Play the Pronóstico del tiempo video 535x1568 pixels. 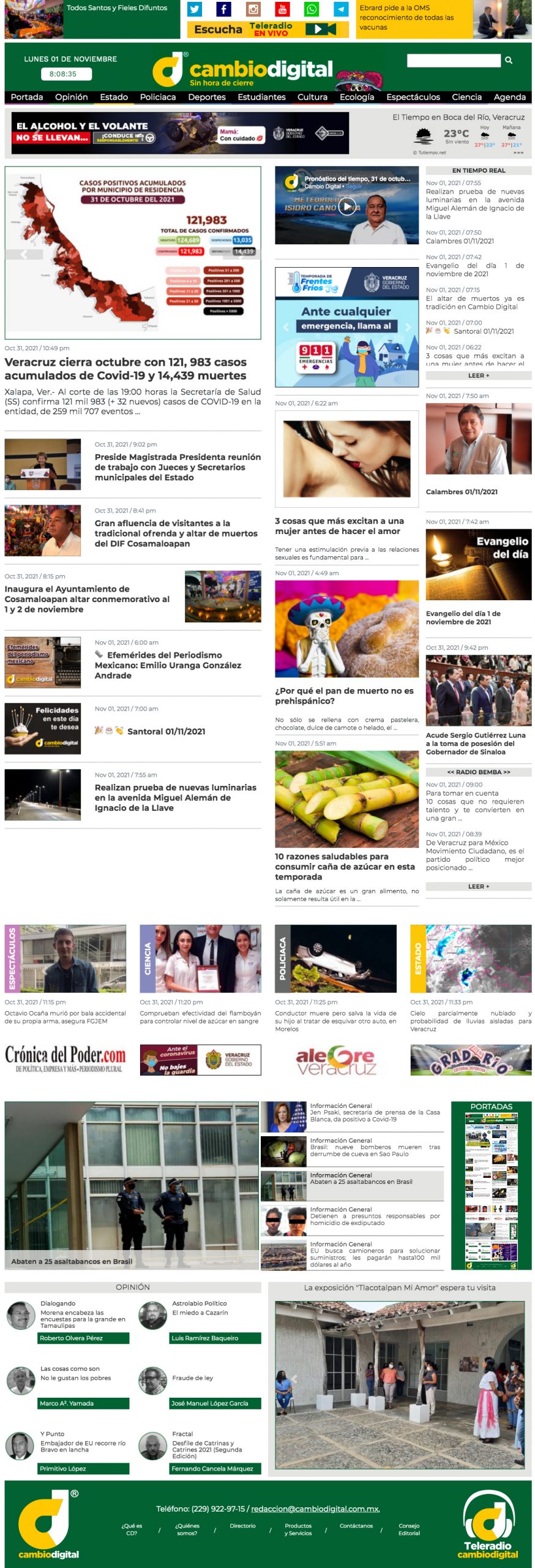click(347, 206)
